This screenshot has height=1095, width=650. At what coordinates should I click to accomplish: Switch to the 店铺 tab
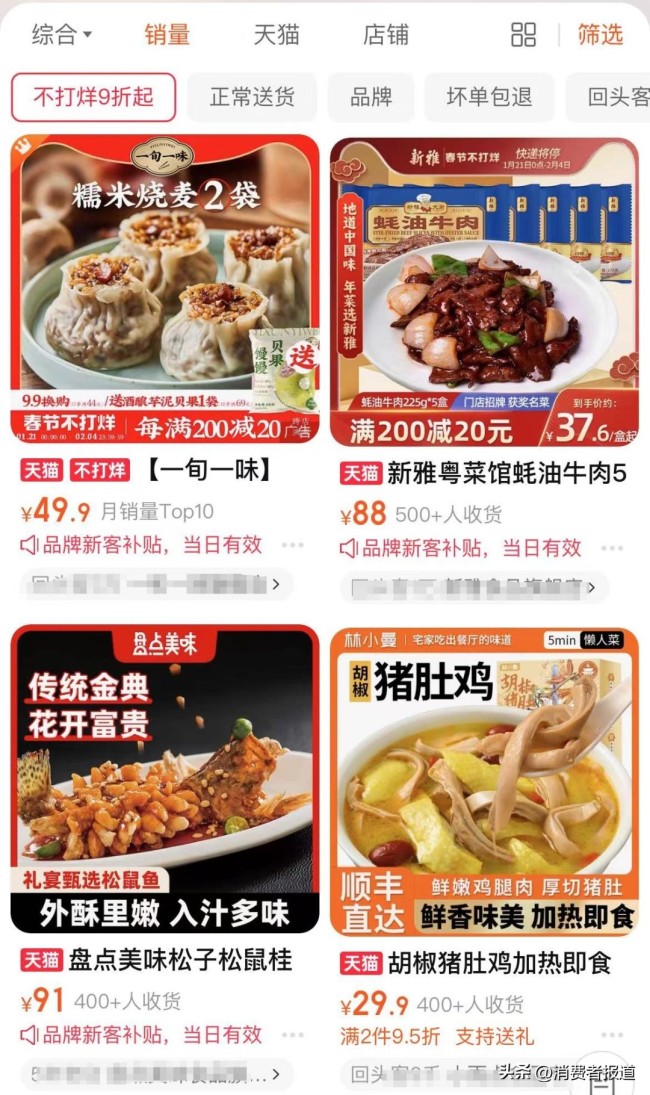[x=386, y=34]
